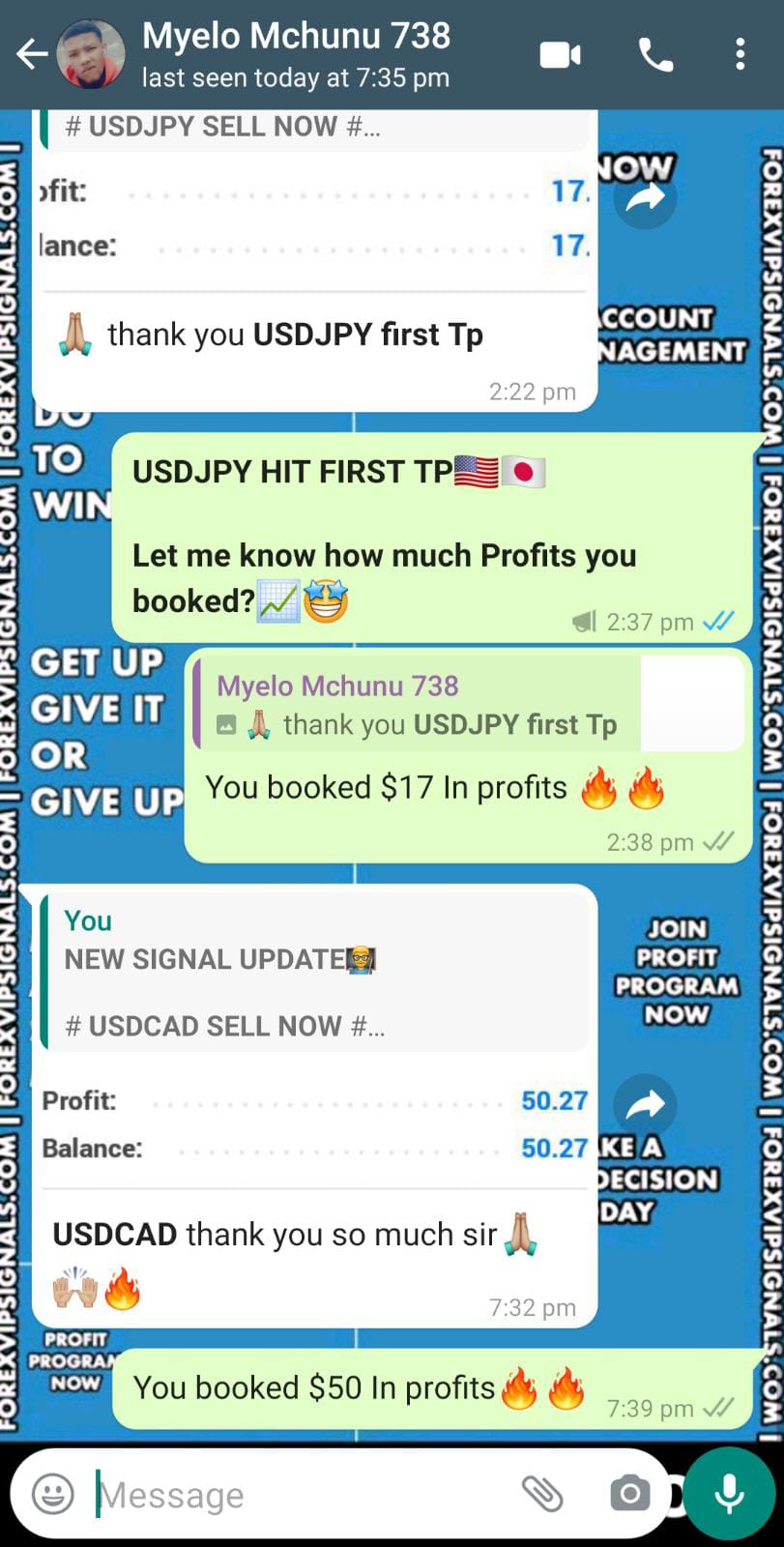The width and height of the screenshot is (784, 1547).
Task: Start a voice call with Myelo
Action: [x=655, y=55]
